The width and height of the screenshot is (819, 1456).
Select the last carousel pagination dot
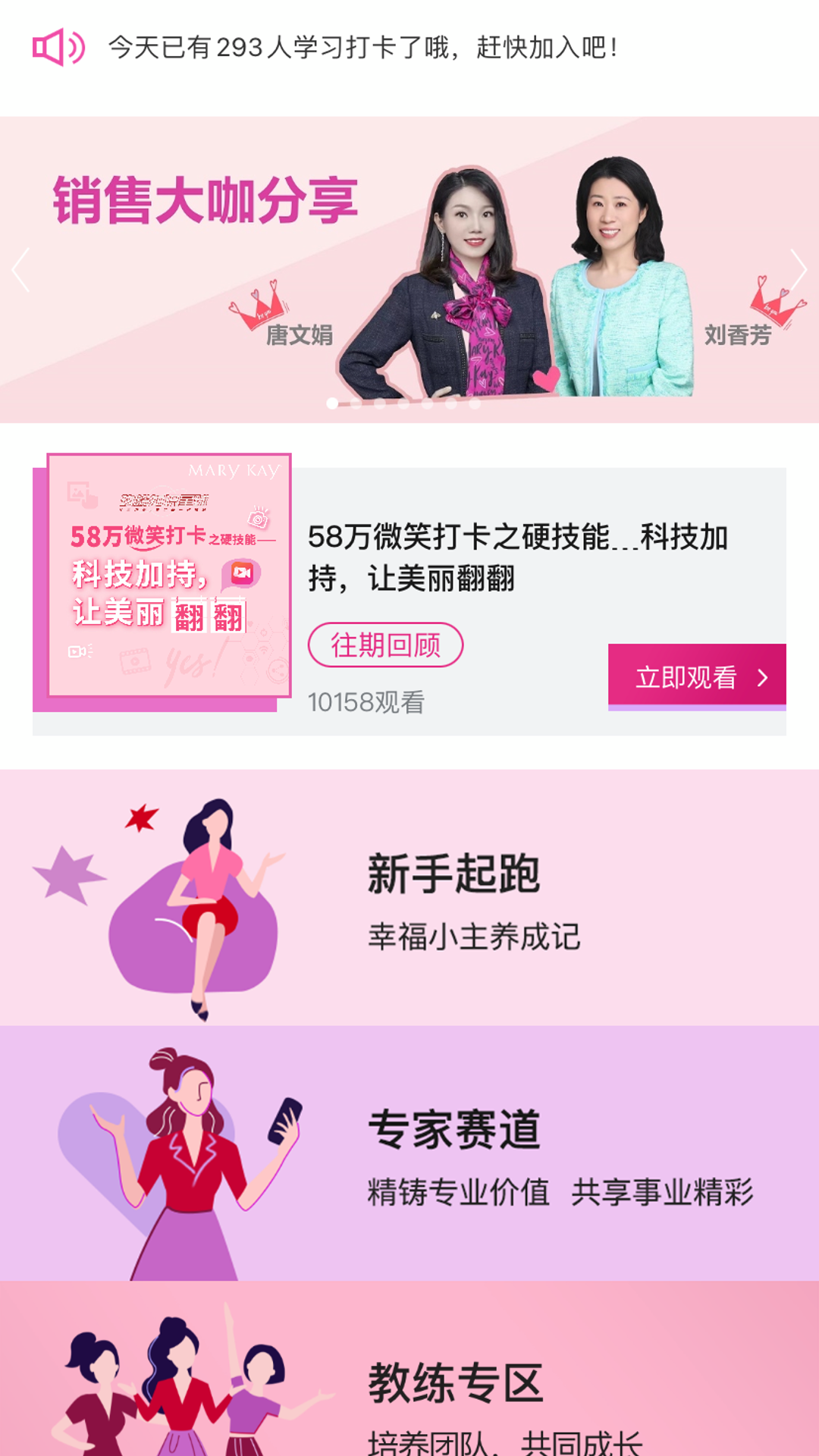pyautogui.click(x=475, y=403)
